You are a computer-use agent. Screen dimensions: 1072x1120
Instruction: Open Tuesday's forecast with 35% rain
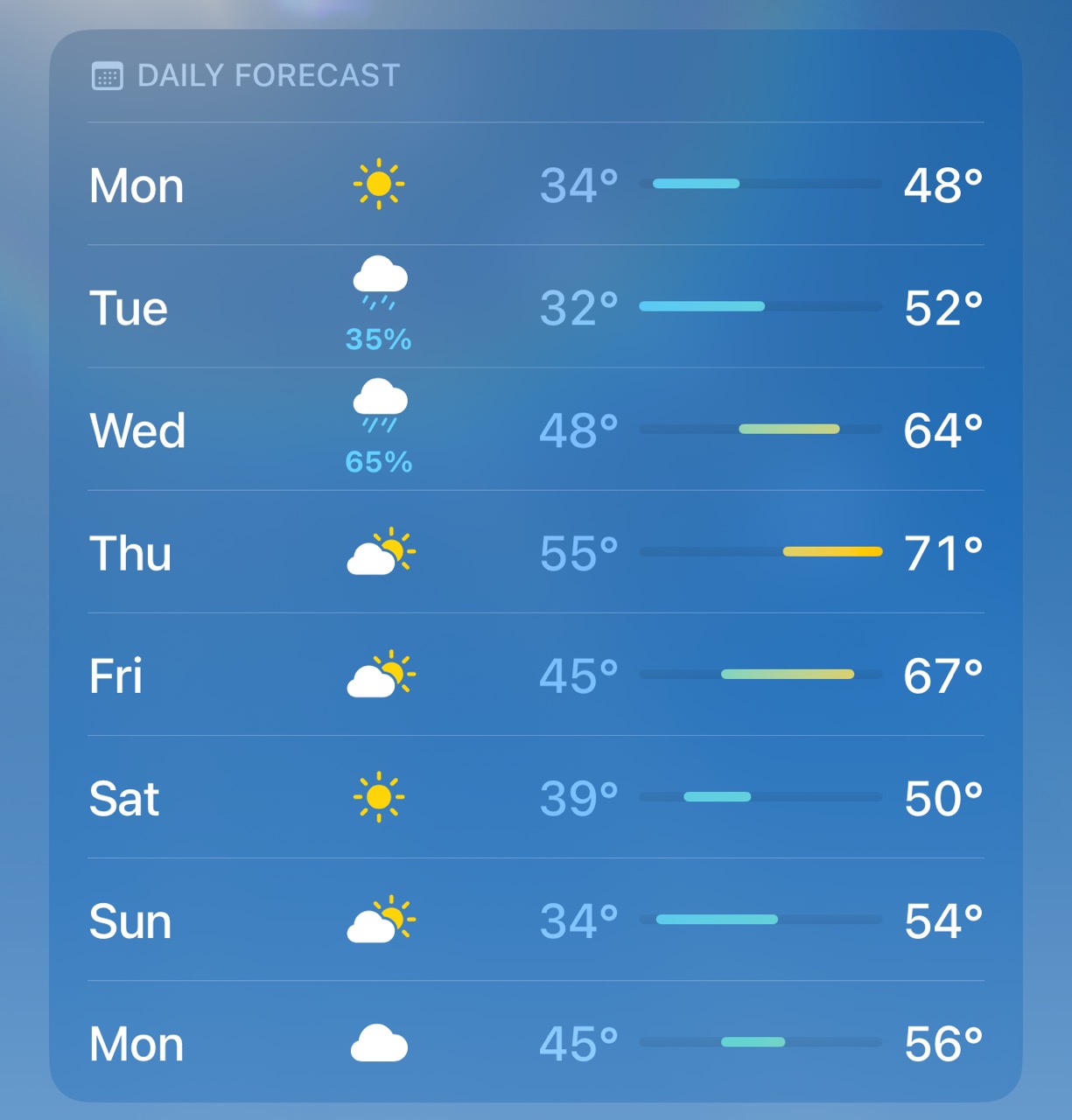[536, 307]
